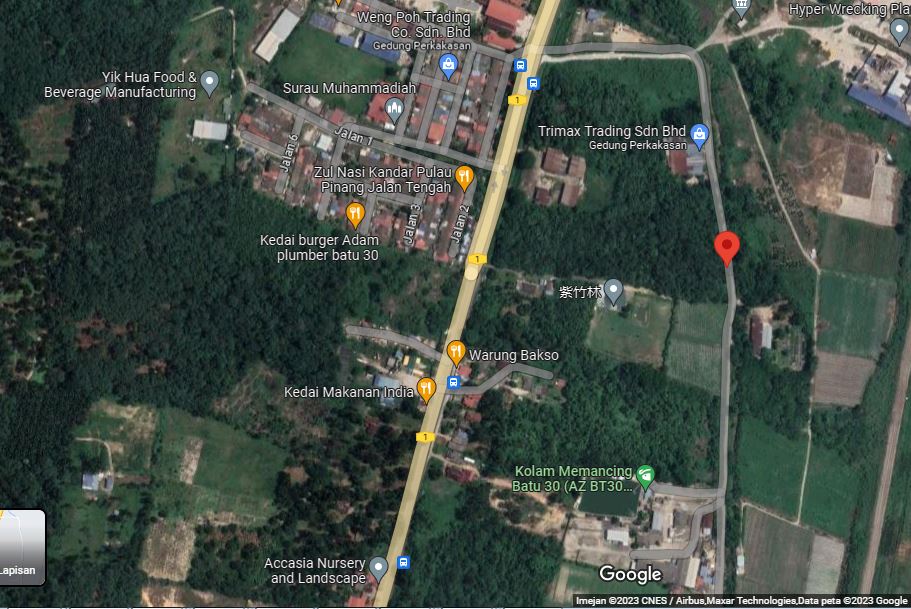Open the Weng Poh Trading Co. shop marker

click(x=448, y=66)
